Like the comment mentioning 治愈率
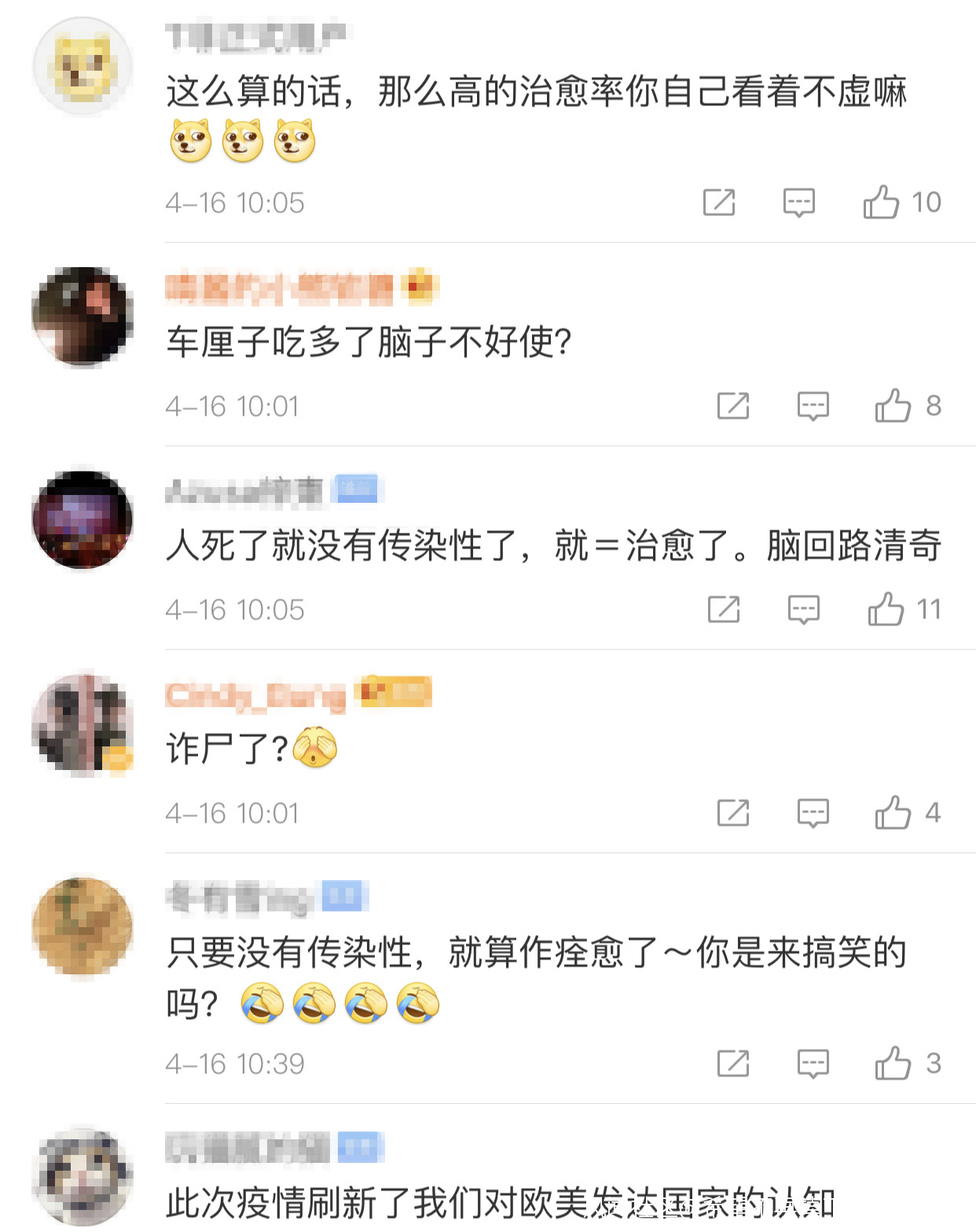Screen dimensions: 976x1232 (x=881, y=203)
